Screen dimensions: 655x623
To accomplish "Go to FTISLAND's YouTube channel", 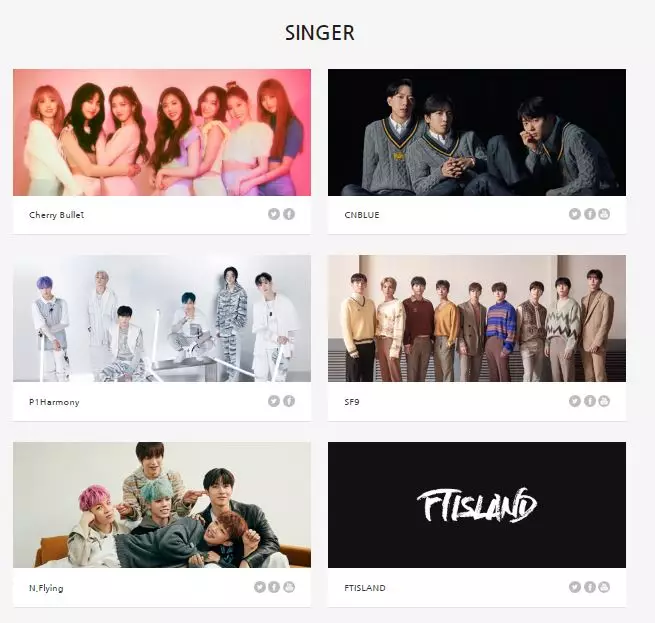I will point(604,587).
